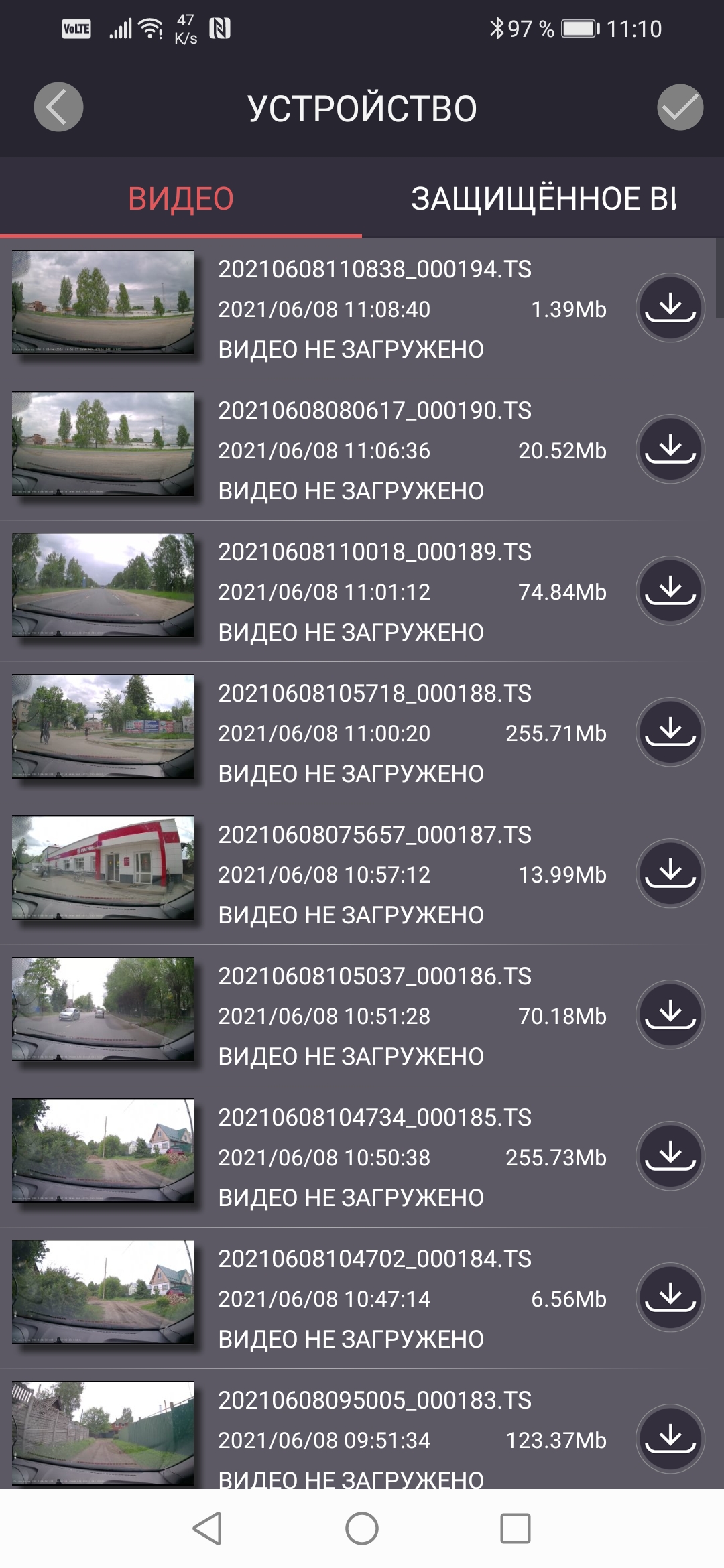Open thumbnail of video 000187 with red building
This screenshot has height=1568, width=724.
point(103,868)
